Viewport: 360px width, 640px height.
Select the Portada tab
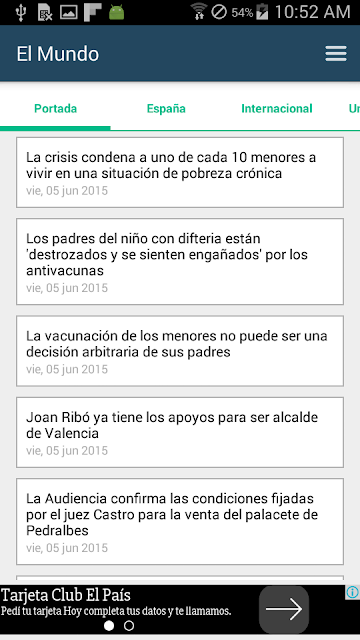(56, 109)
